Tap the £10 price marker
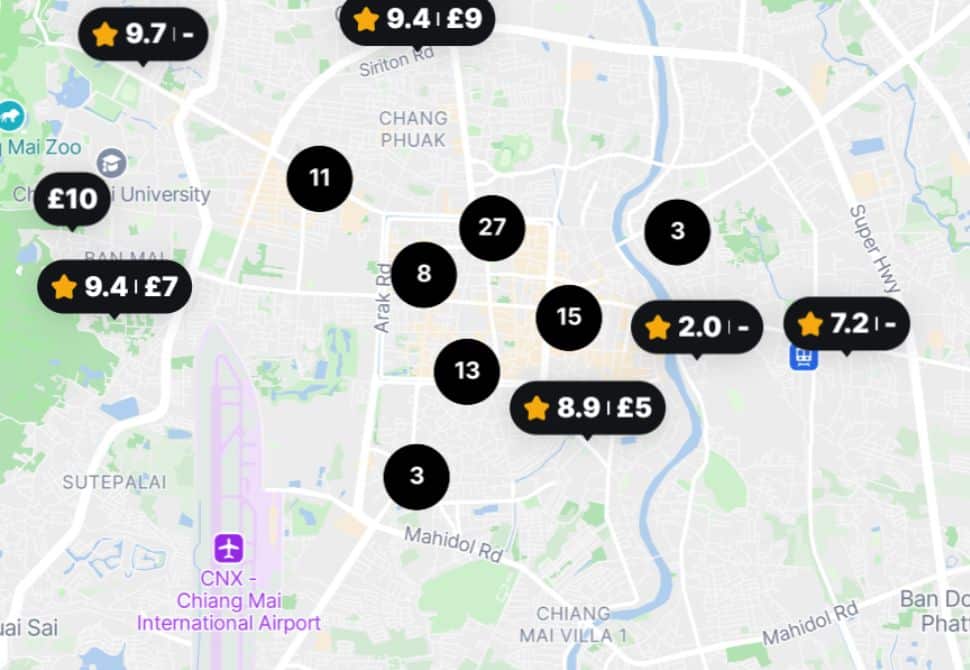The width and height of the screenshot is (970, 670). click(x=72, y=199)
